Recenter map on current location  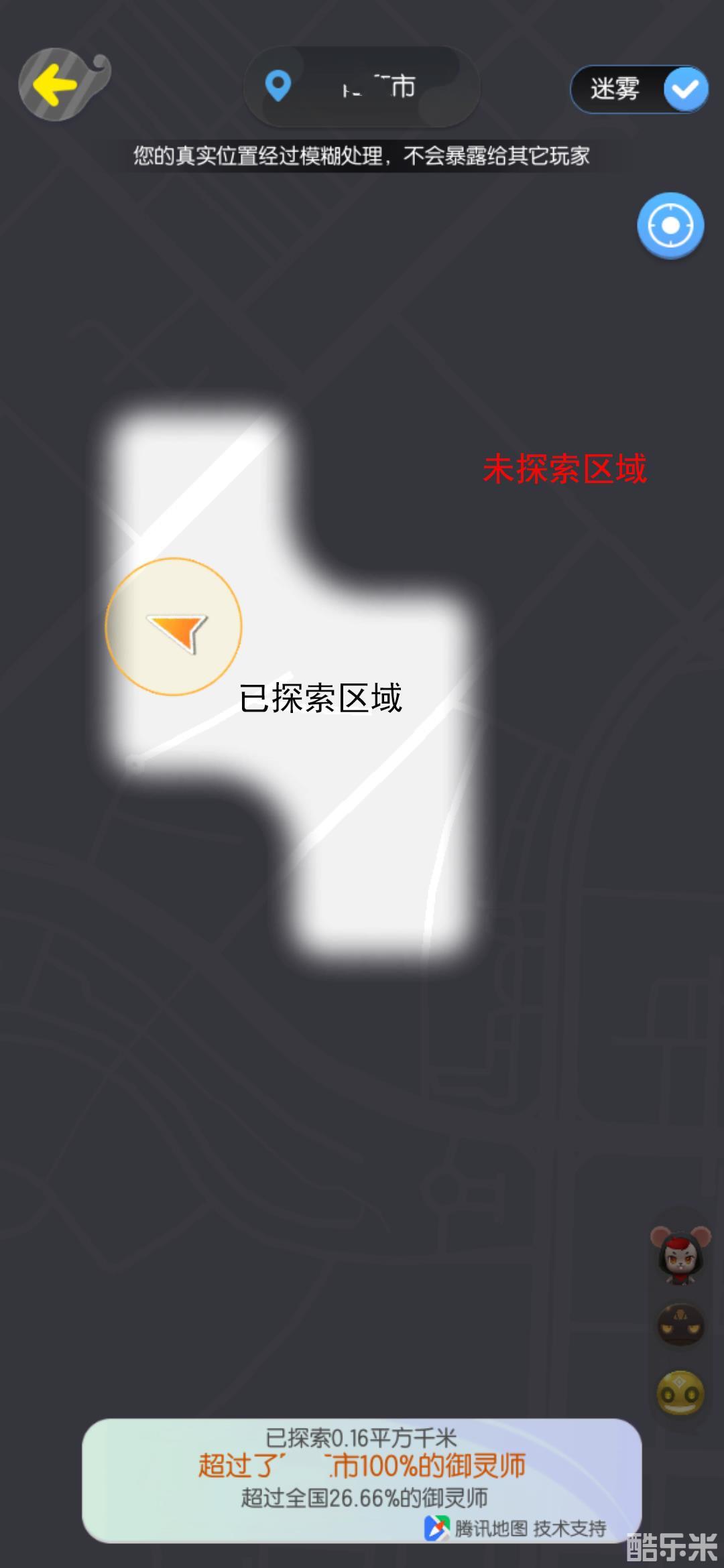(x=670, y=226)
